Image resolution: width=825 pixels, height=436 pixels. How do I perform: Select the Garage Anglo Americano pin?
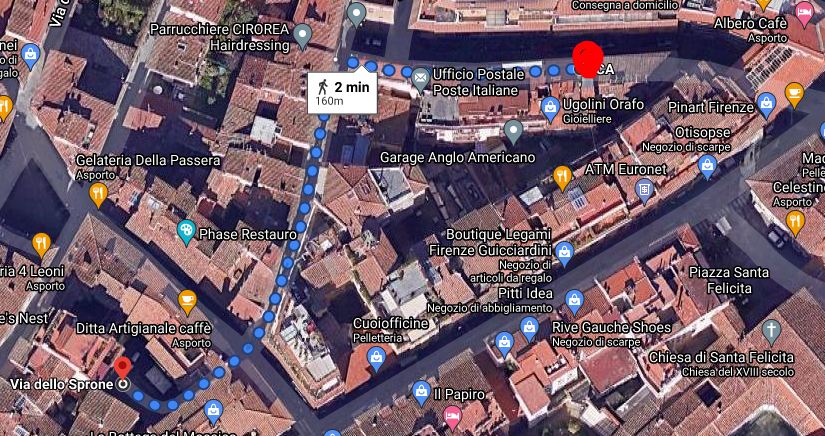click(x=513, y=131)
